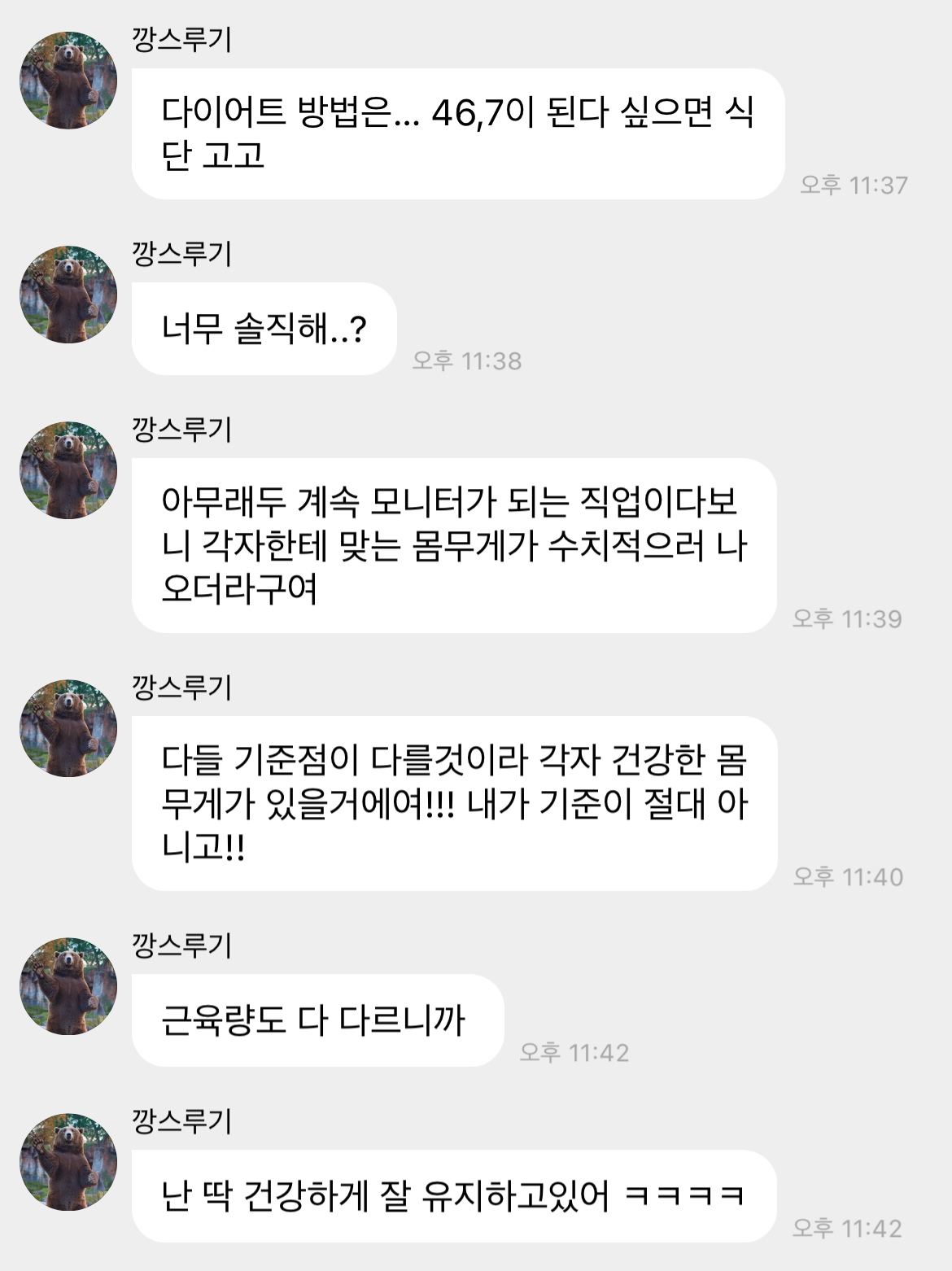The image size is (952, 1271).
Task: Open the avatar next to 난 딱 건강하게 message
Action: coord(68,1161)
